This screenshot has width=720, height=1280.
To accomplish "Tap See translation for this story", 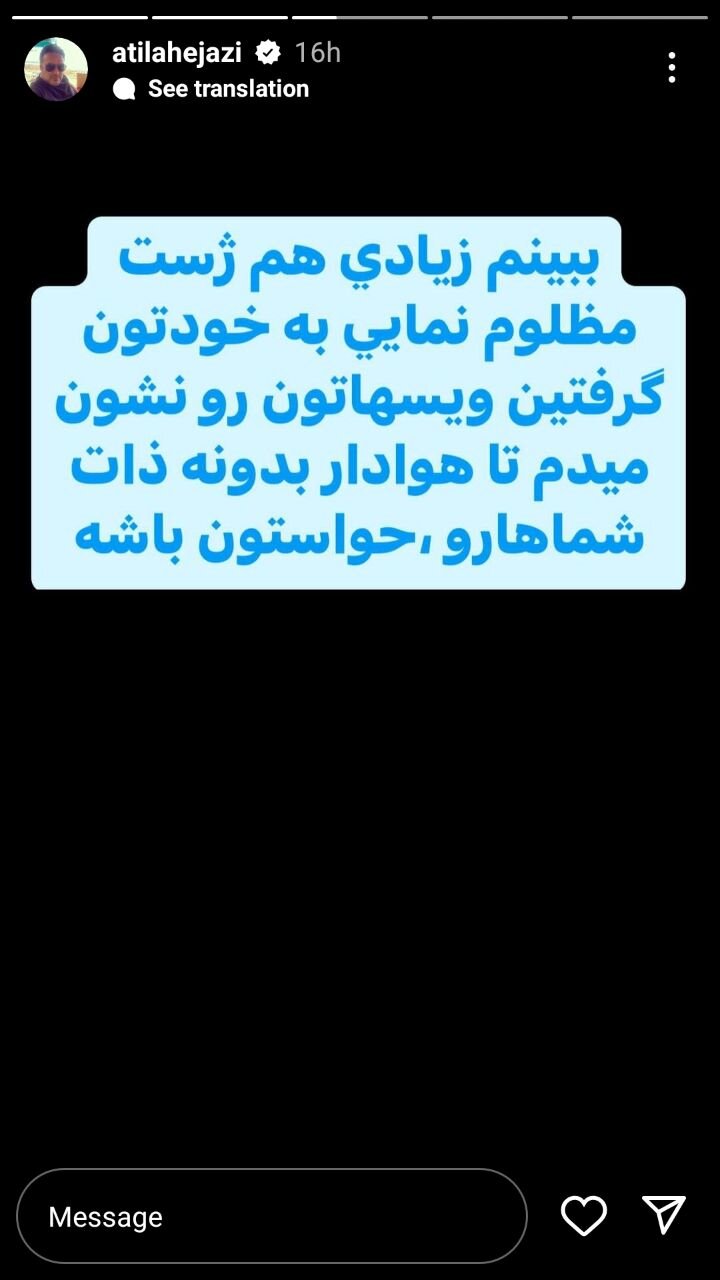I will click(227, 89).
